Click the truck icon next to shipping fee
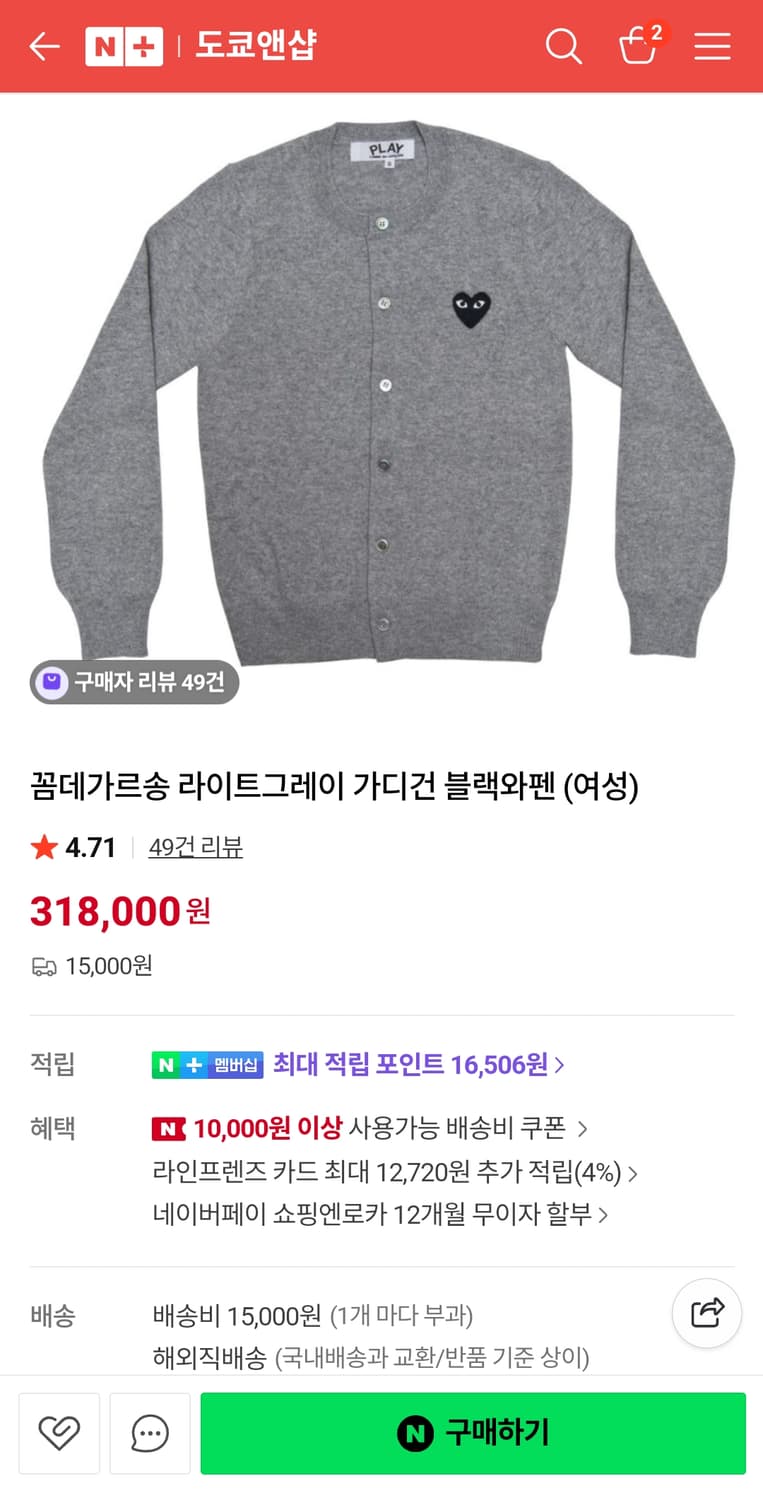Viewport: 763px width, 1500px height. tap(42, 966)
